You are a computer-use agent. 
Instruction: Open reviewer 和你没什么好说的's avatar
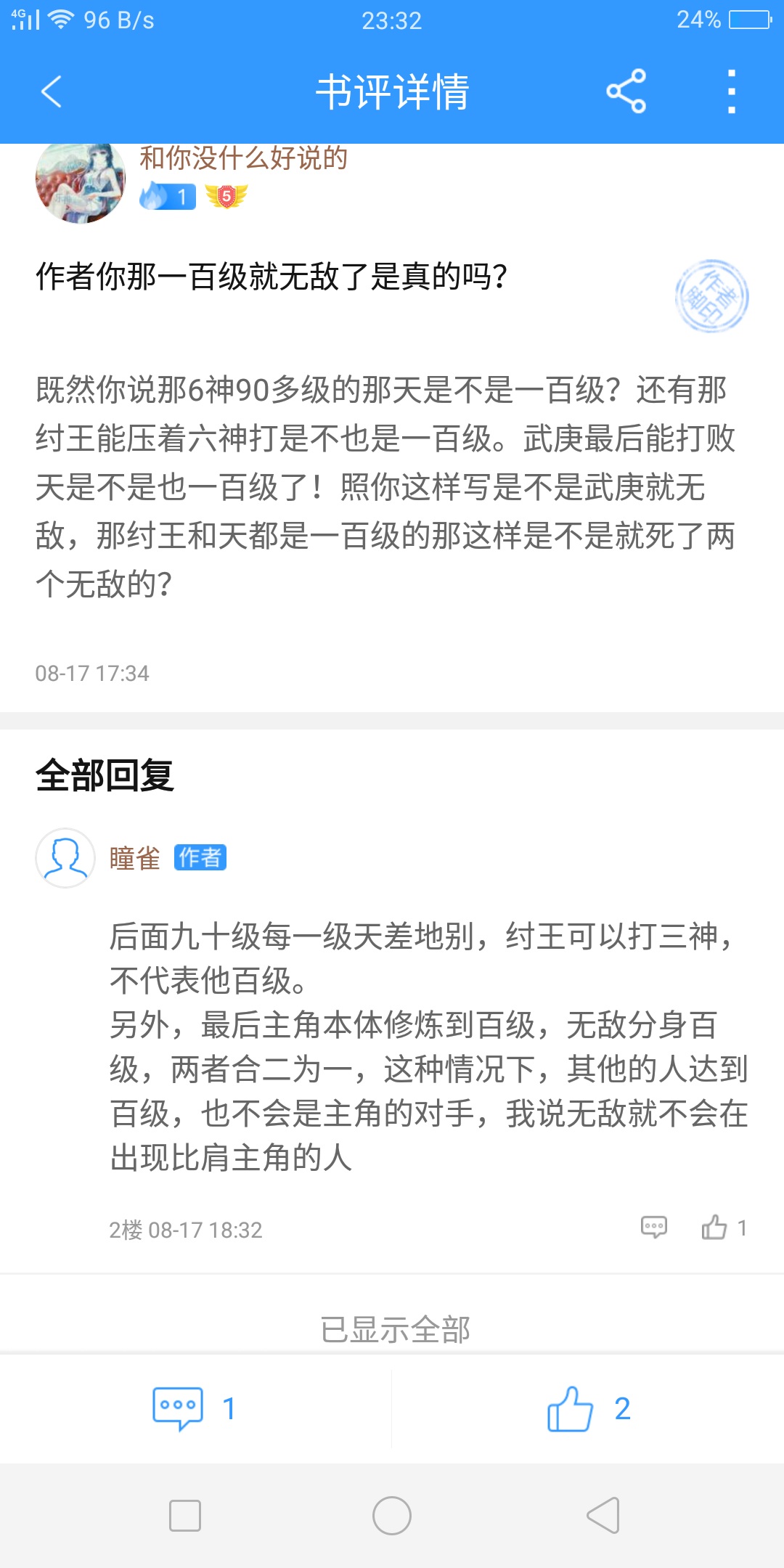click(80, 181)
